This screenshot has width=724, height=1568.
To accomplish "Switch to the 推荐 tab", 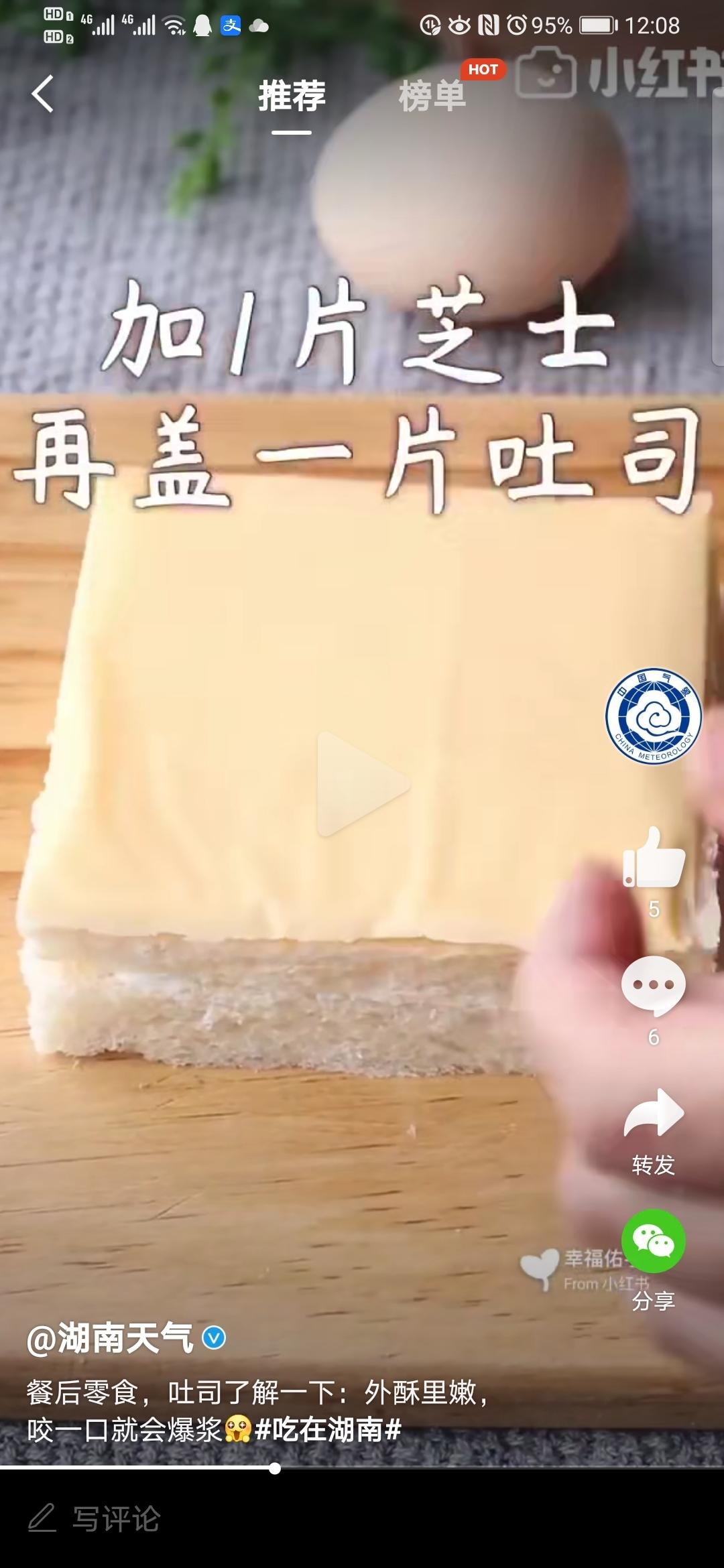I will 292,96.
